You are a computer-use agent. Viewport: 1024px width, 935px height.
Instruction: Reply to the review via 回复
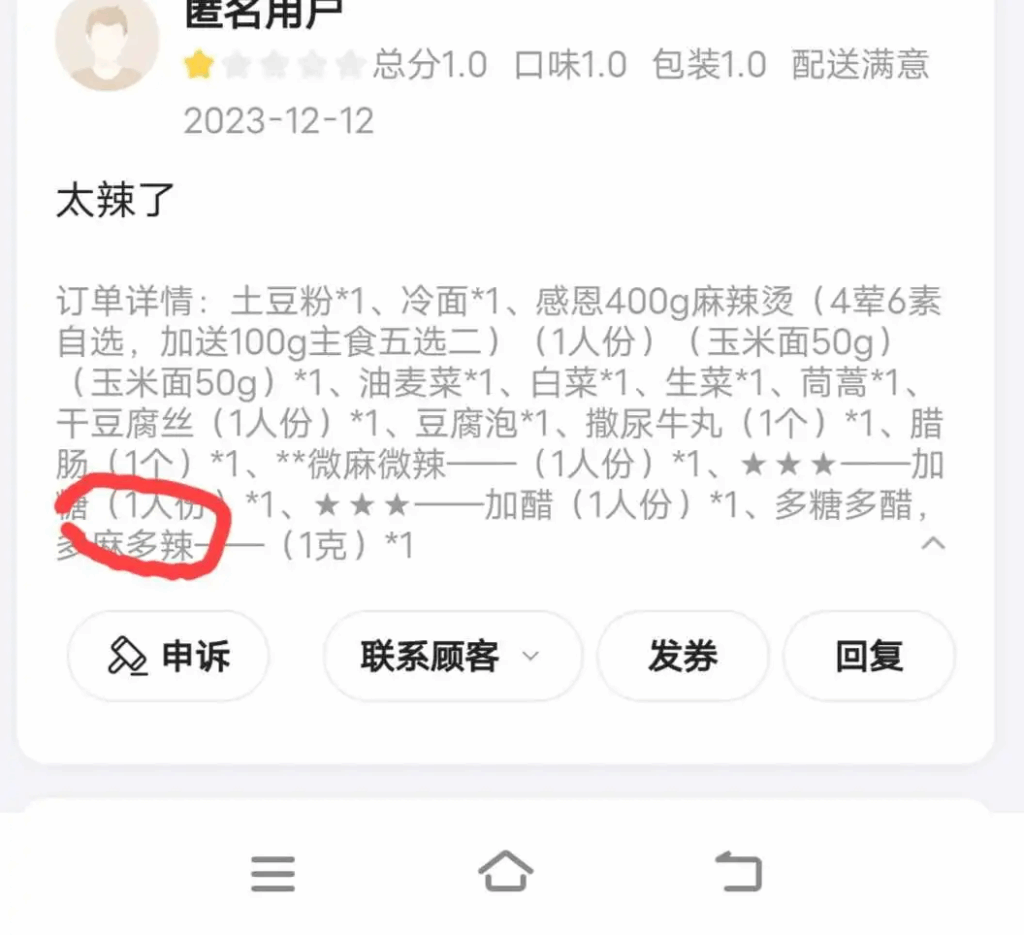868,656
